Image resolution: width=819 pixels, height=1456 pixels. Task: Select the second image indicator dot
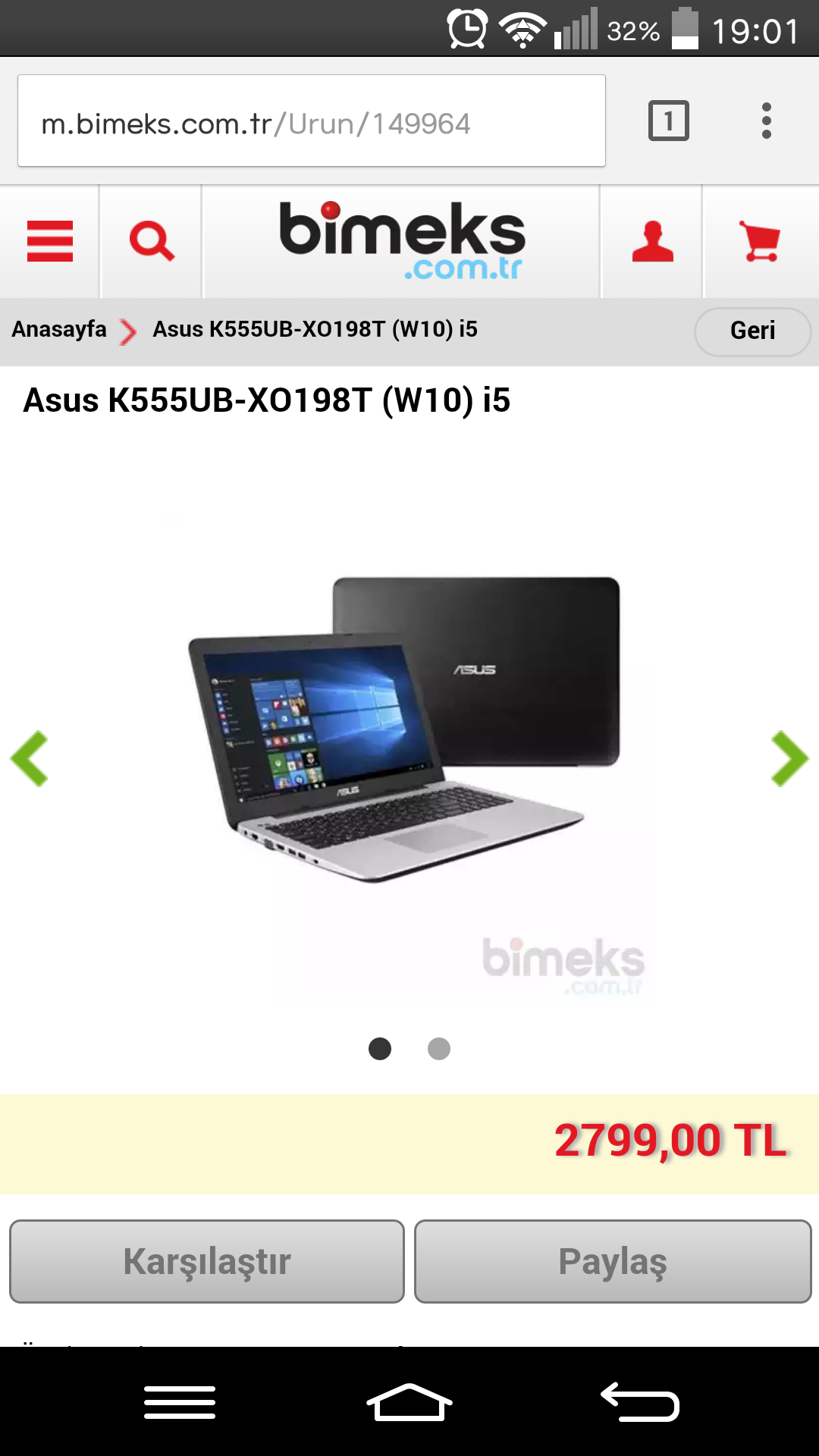coord(439,1049)
